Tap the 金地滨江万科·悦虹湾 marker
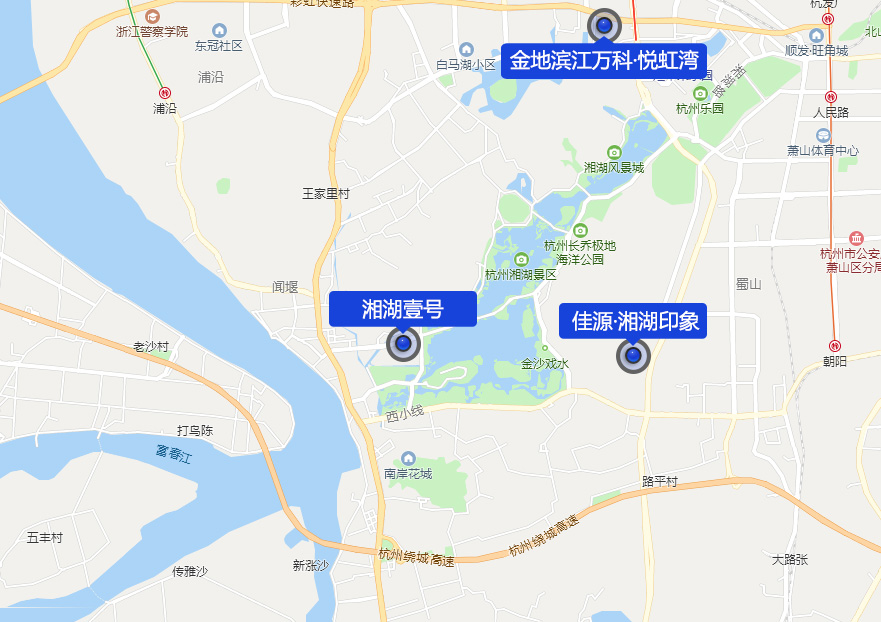881x622 pixels. [x=604, y=26]
